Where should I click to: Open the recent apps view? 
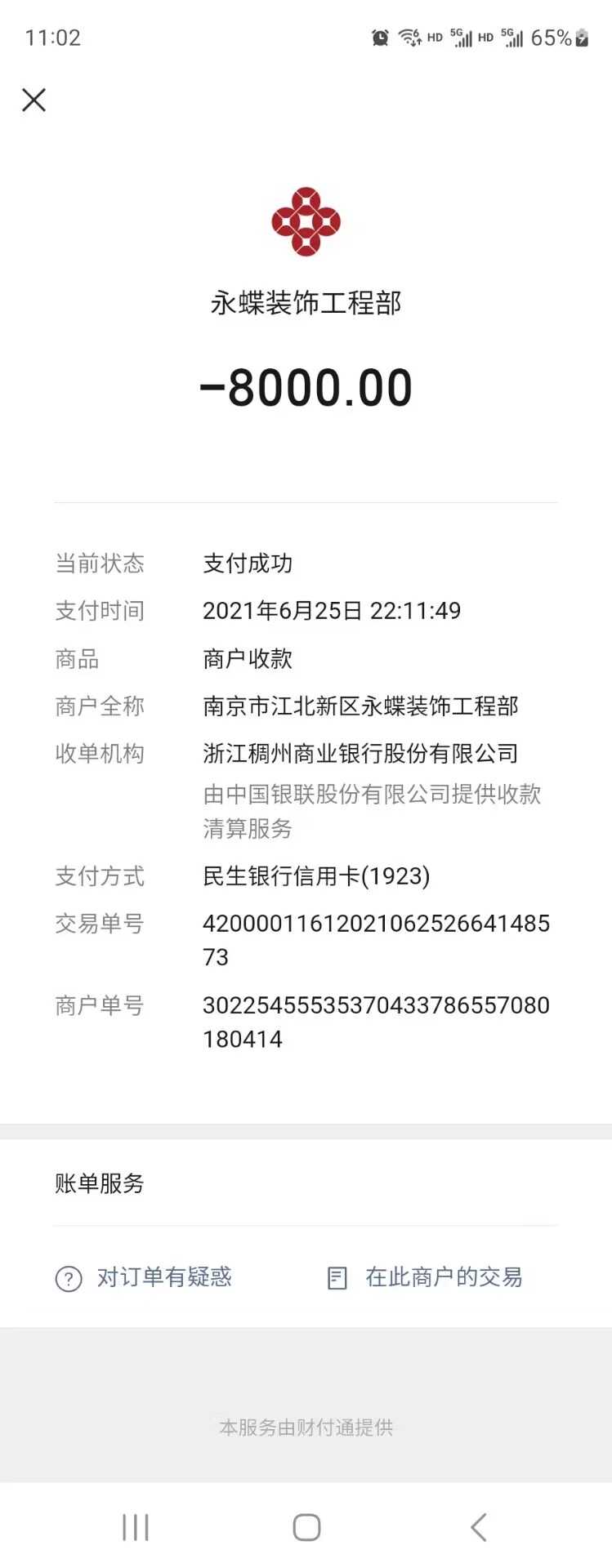(x=135, y=1526)
